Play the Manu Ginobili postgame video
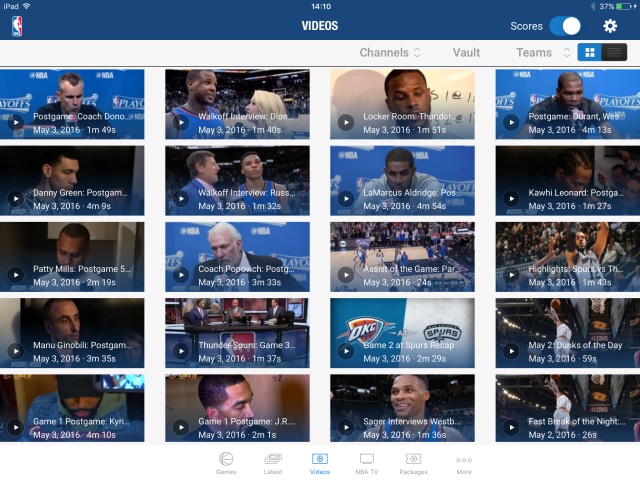The image size is (640, 480). (72, 333)
